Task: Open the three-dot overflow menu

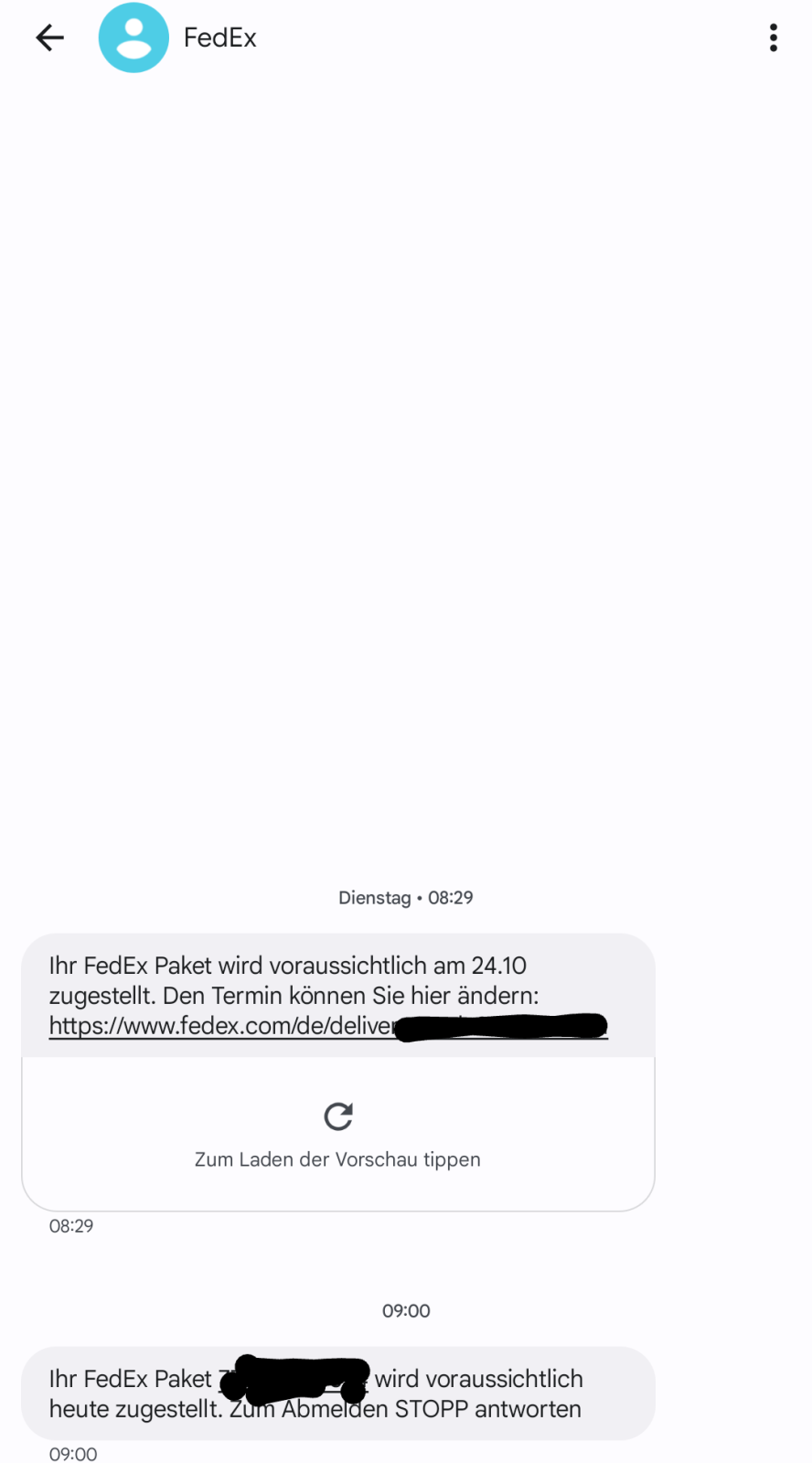Action: pyautogui.click(x=774, y=37)
